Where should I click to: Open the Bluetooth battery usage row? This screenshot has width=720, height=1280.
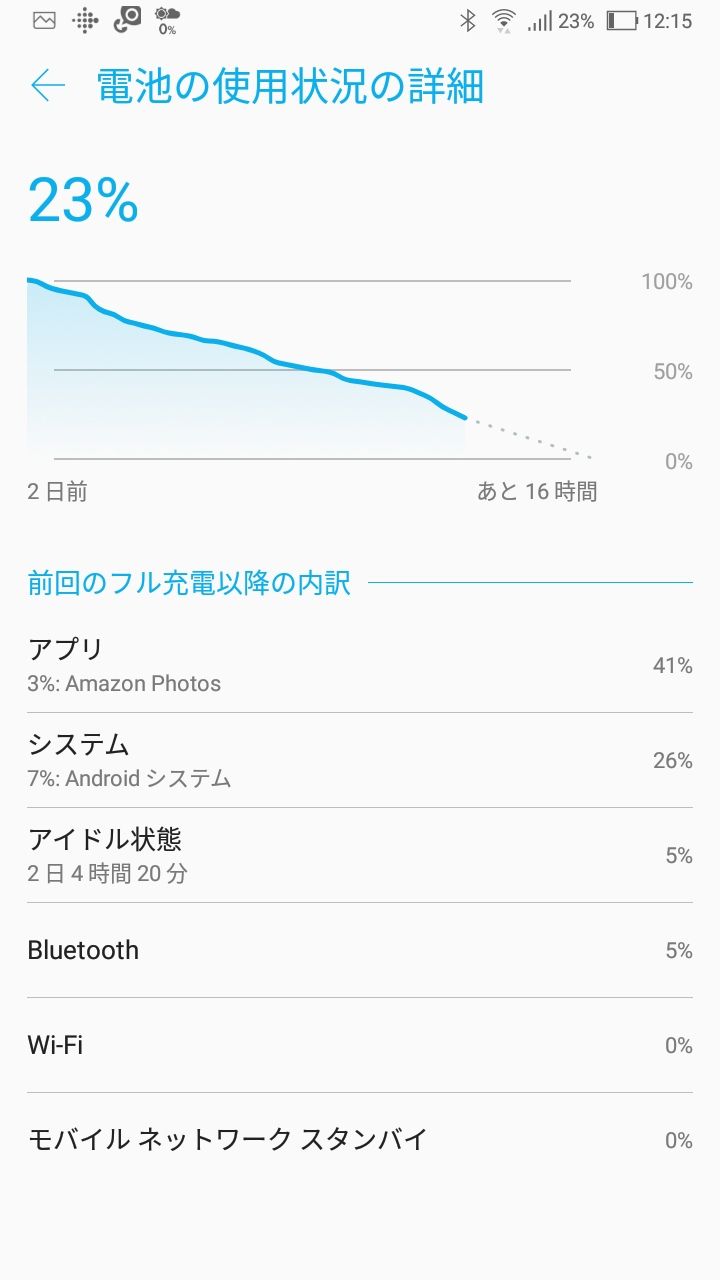pyautogui.click(x=360, y=950)
